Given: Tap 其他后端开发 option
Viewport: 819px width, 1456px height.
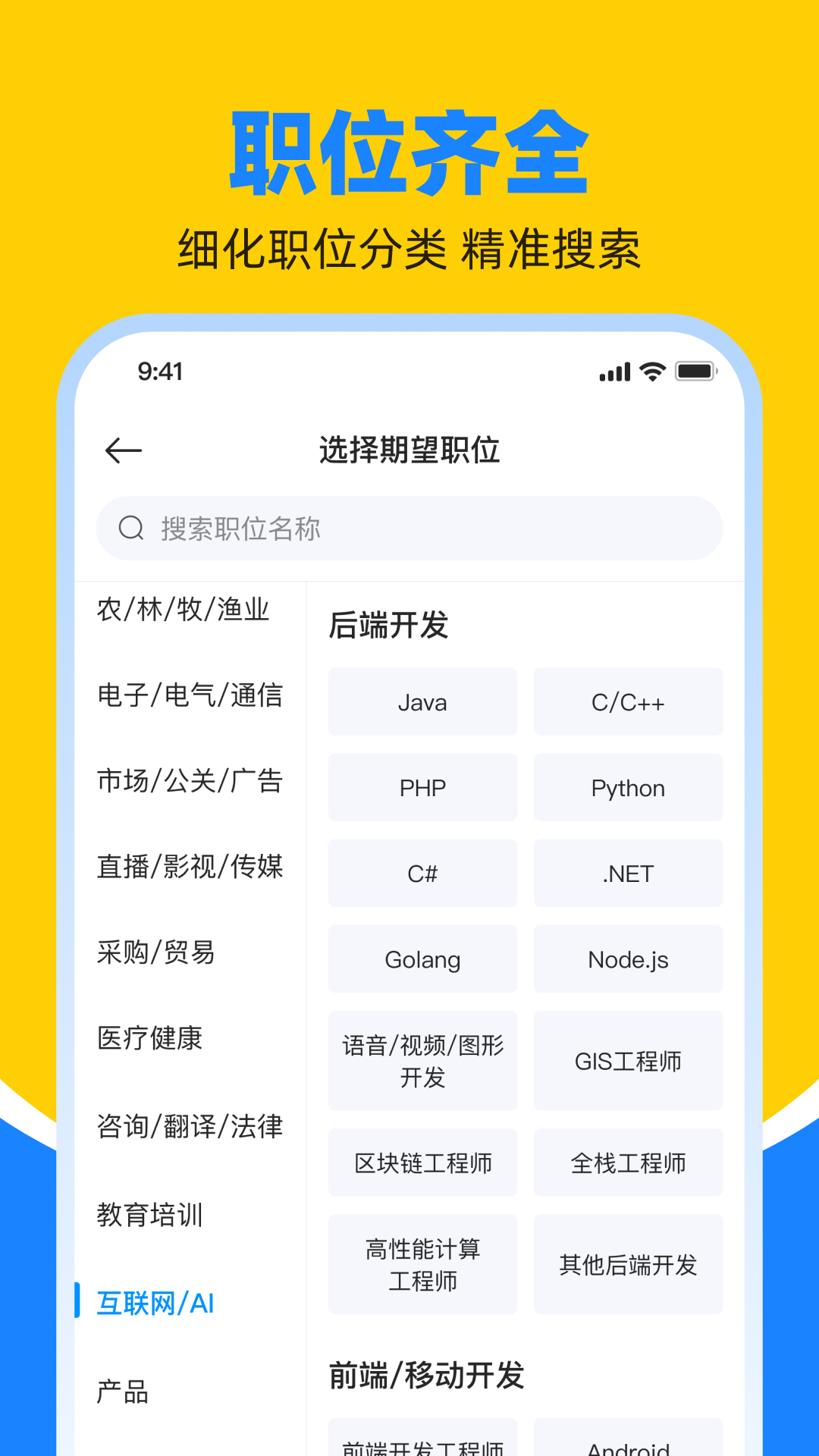Looking at the screenshot, I should tap(628, 1265).
